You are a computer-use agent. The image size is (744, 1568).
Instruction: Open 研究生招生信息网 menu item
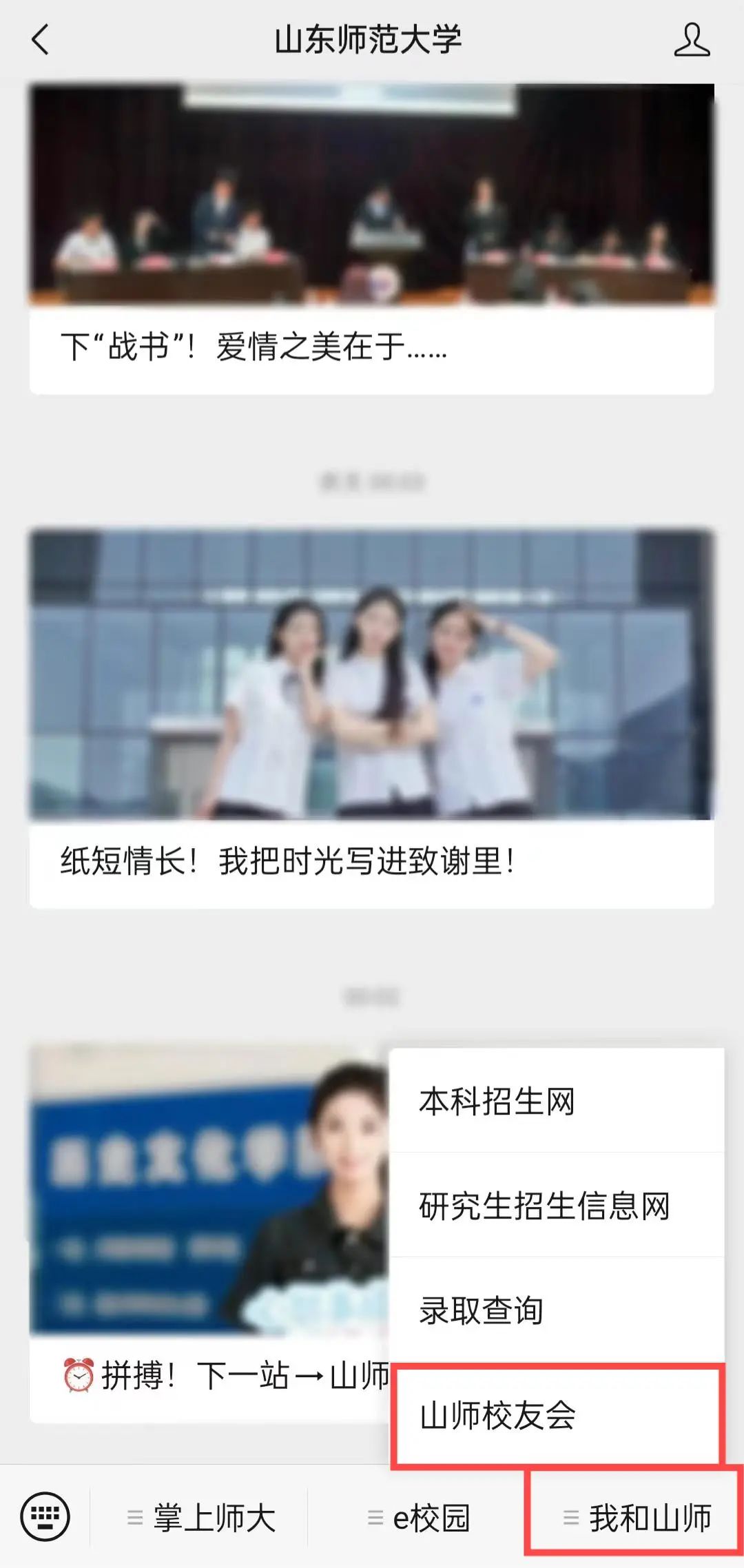[x=557, y=1206]
